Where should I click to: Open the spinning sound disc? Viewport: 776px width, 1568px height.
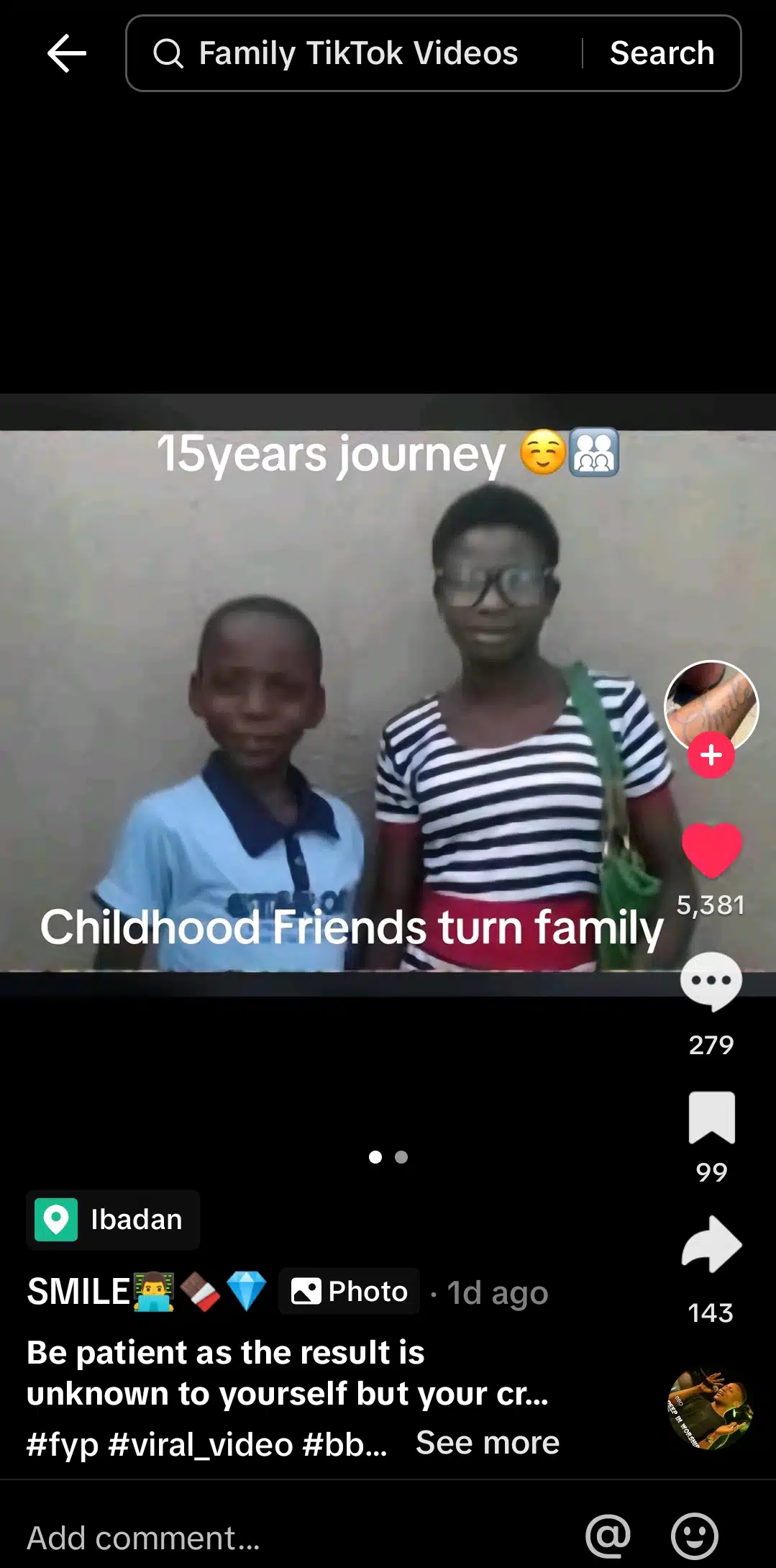pyautogui.click(x=709, y=1408)
